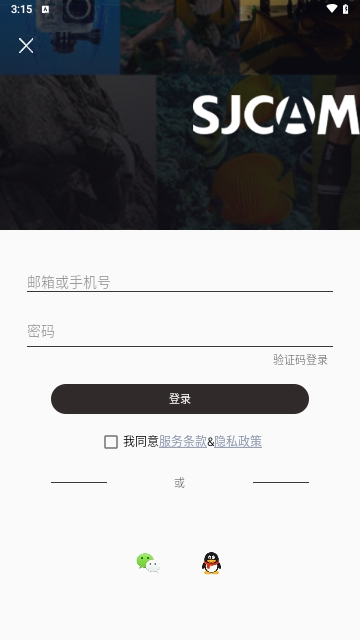Tap the 登录 button
Screen dimensions: 360x640
tap(180, 399)
